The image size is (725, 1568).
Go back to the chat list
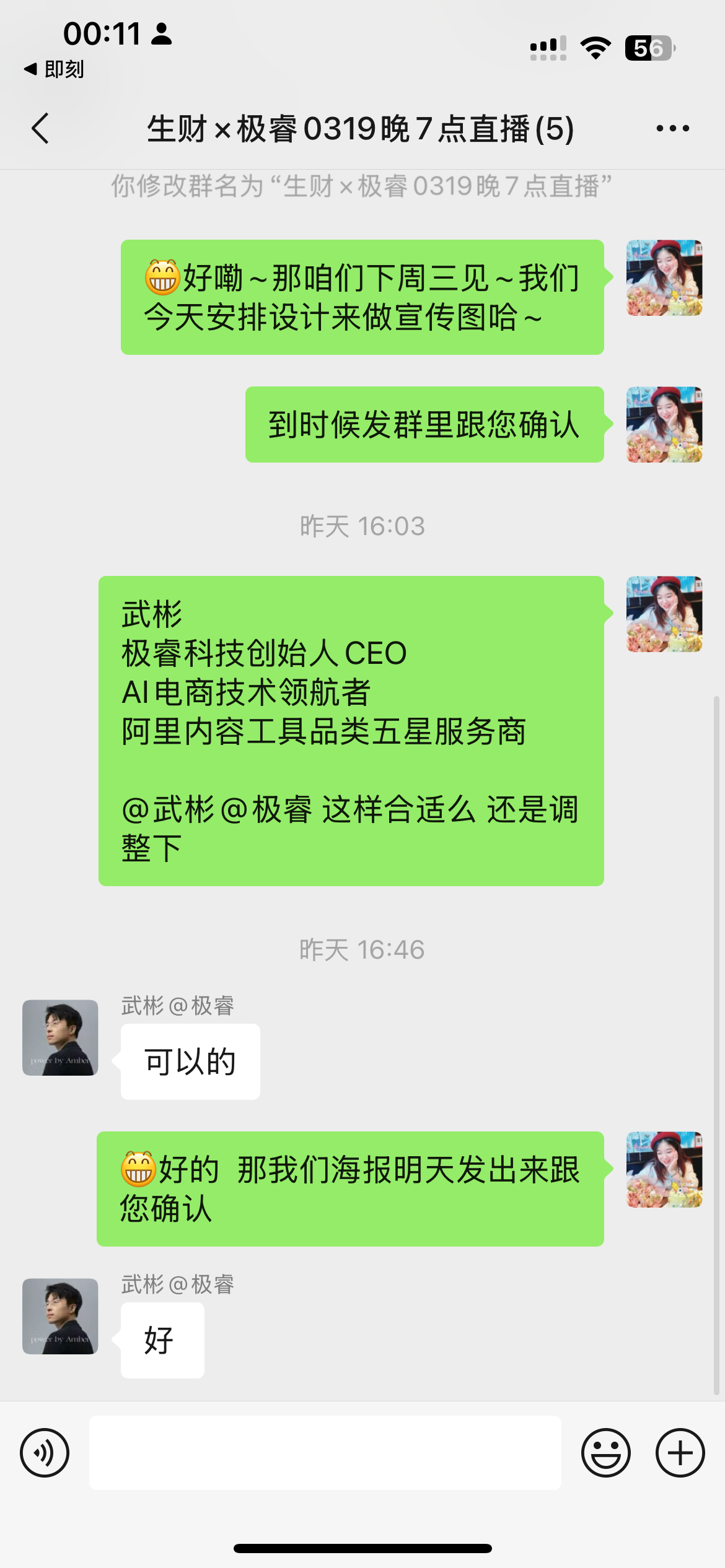coord(40,129)
